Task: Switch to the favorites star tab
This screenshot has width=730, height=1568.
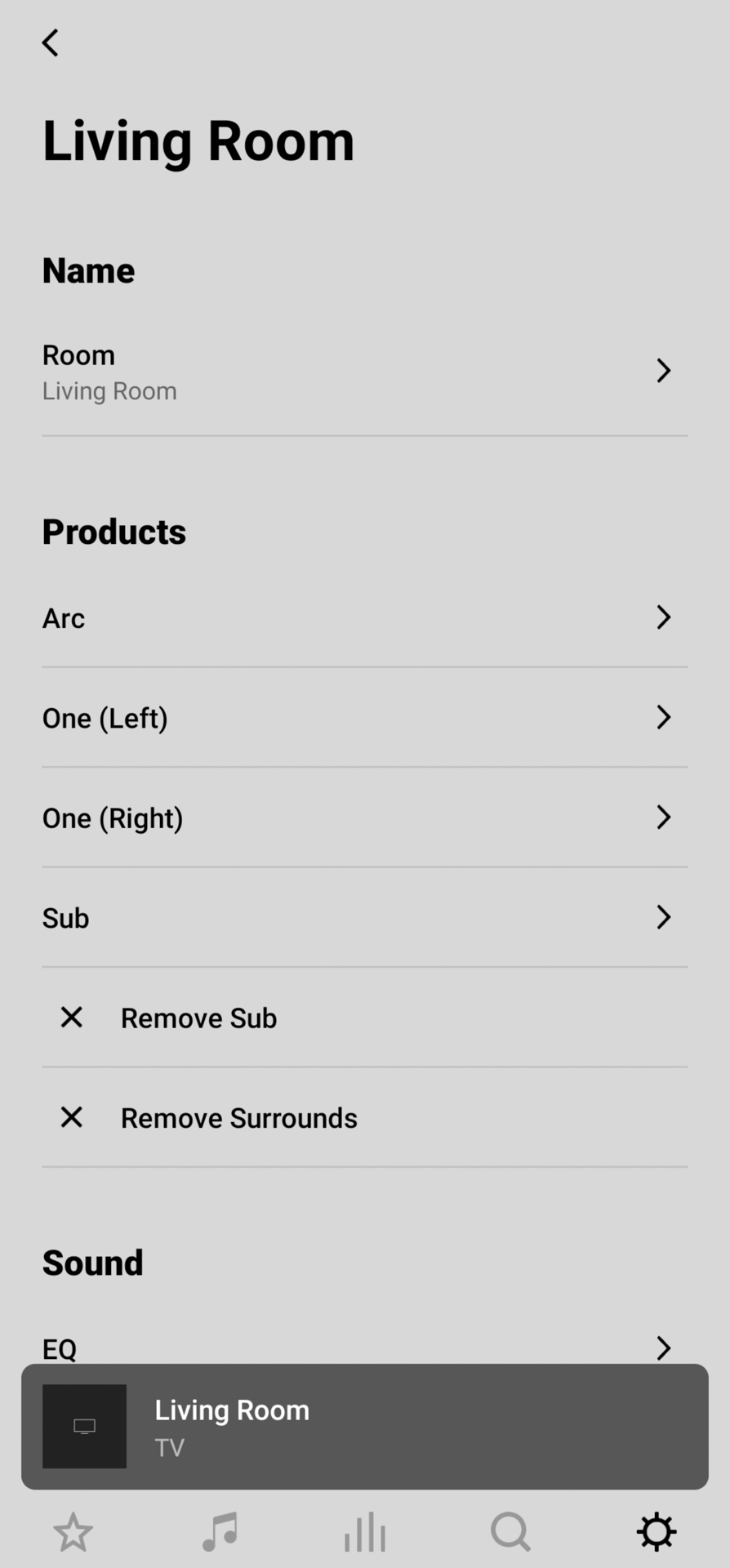Action: click(73, 1532)
